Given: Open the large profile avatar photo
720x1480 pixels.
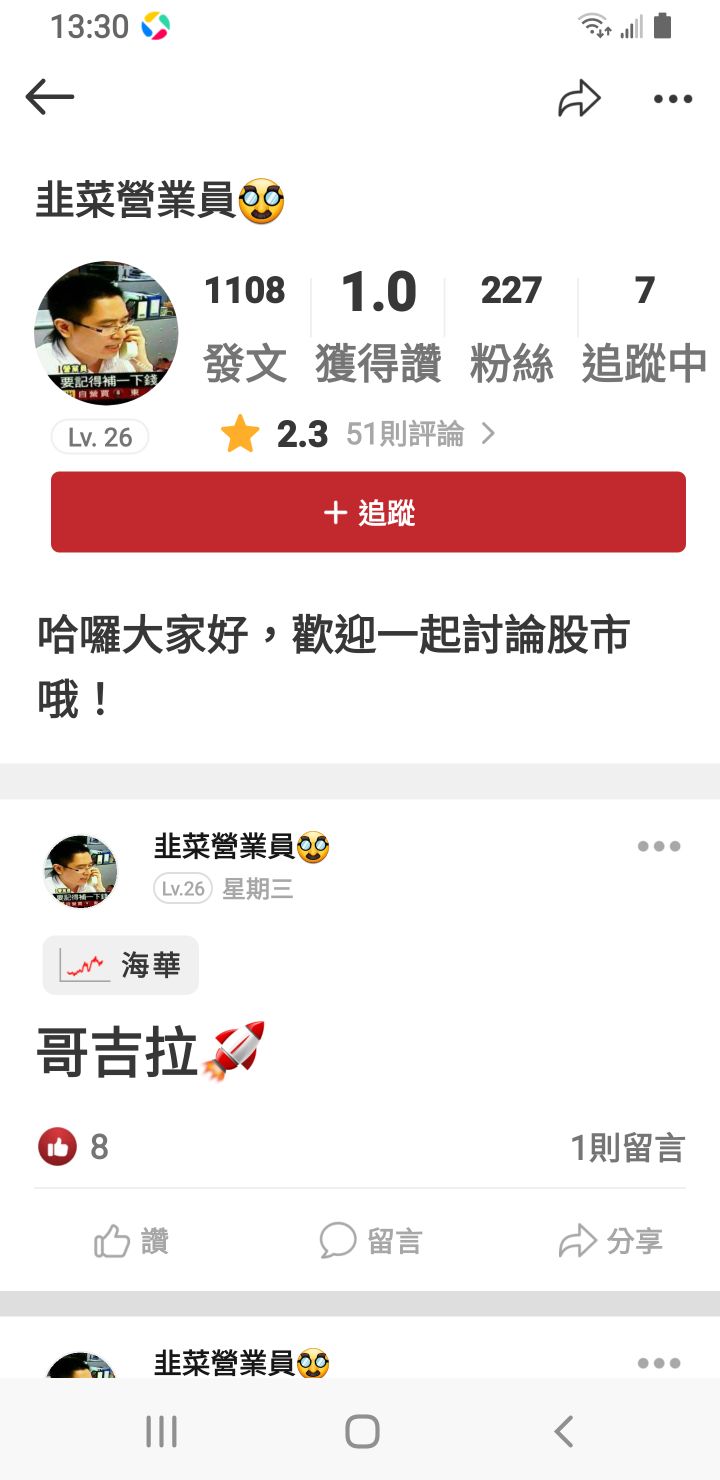Looking at the screenshot, I should point(106,333).
